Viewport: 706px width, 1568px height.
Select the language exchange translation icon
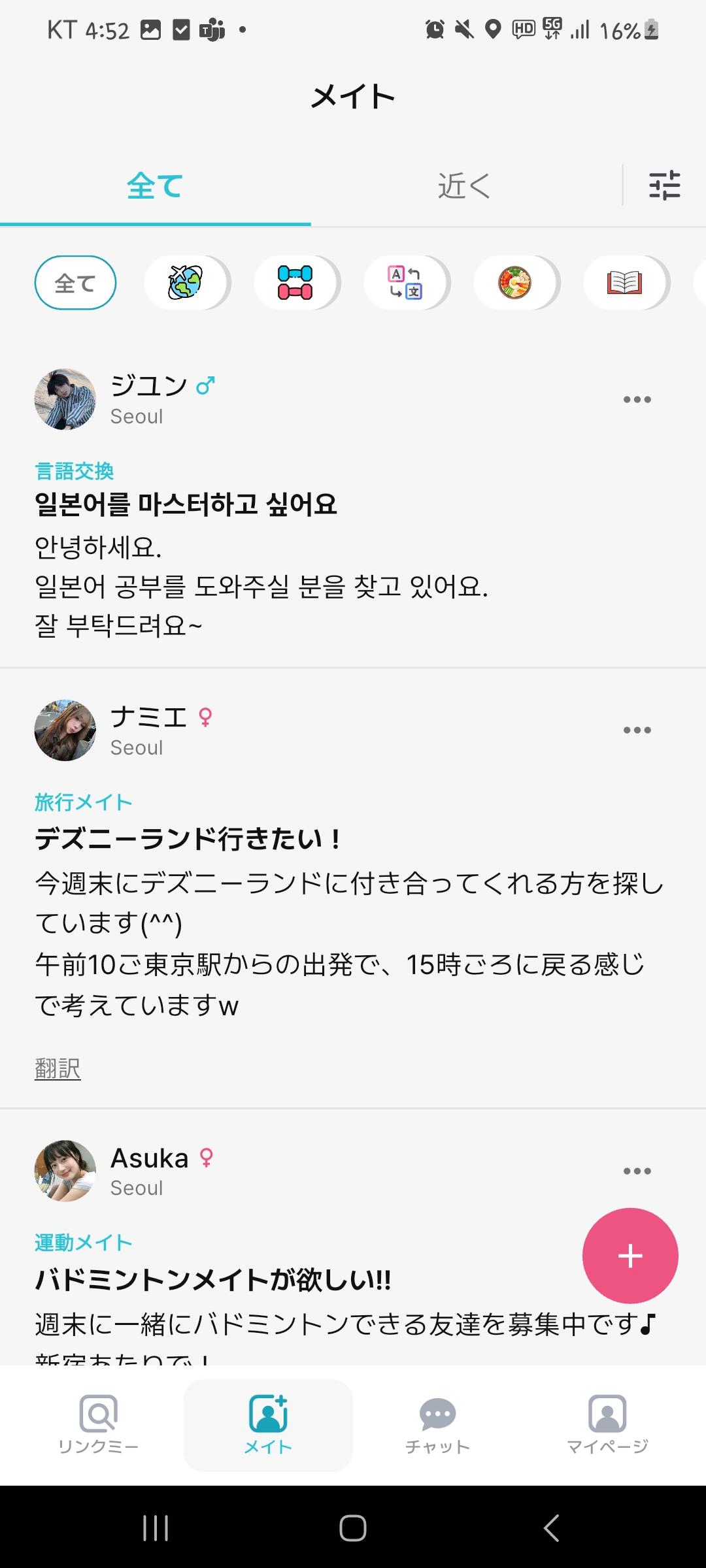[406, 282]
